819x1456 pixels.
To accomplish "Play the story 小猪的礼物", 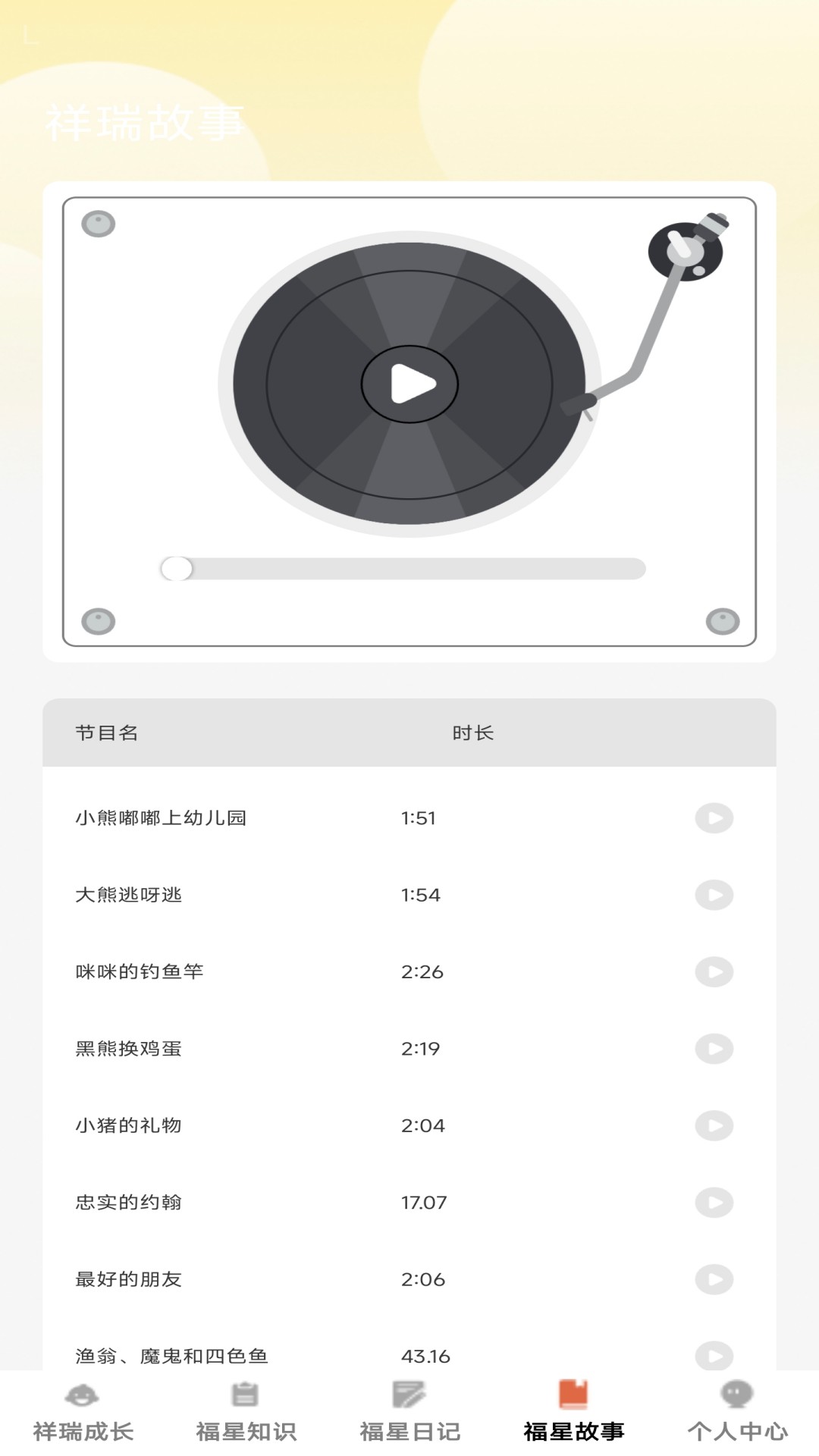I will (x=714, y=1125).
